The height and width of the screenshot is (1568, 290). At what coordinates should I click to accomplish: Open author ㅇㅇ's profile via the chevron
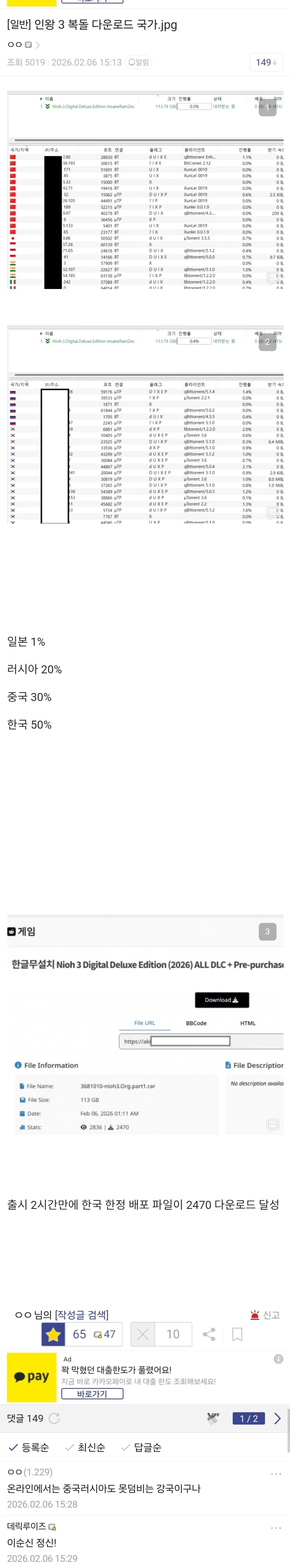coord(38,44)
